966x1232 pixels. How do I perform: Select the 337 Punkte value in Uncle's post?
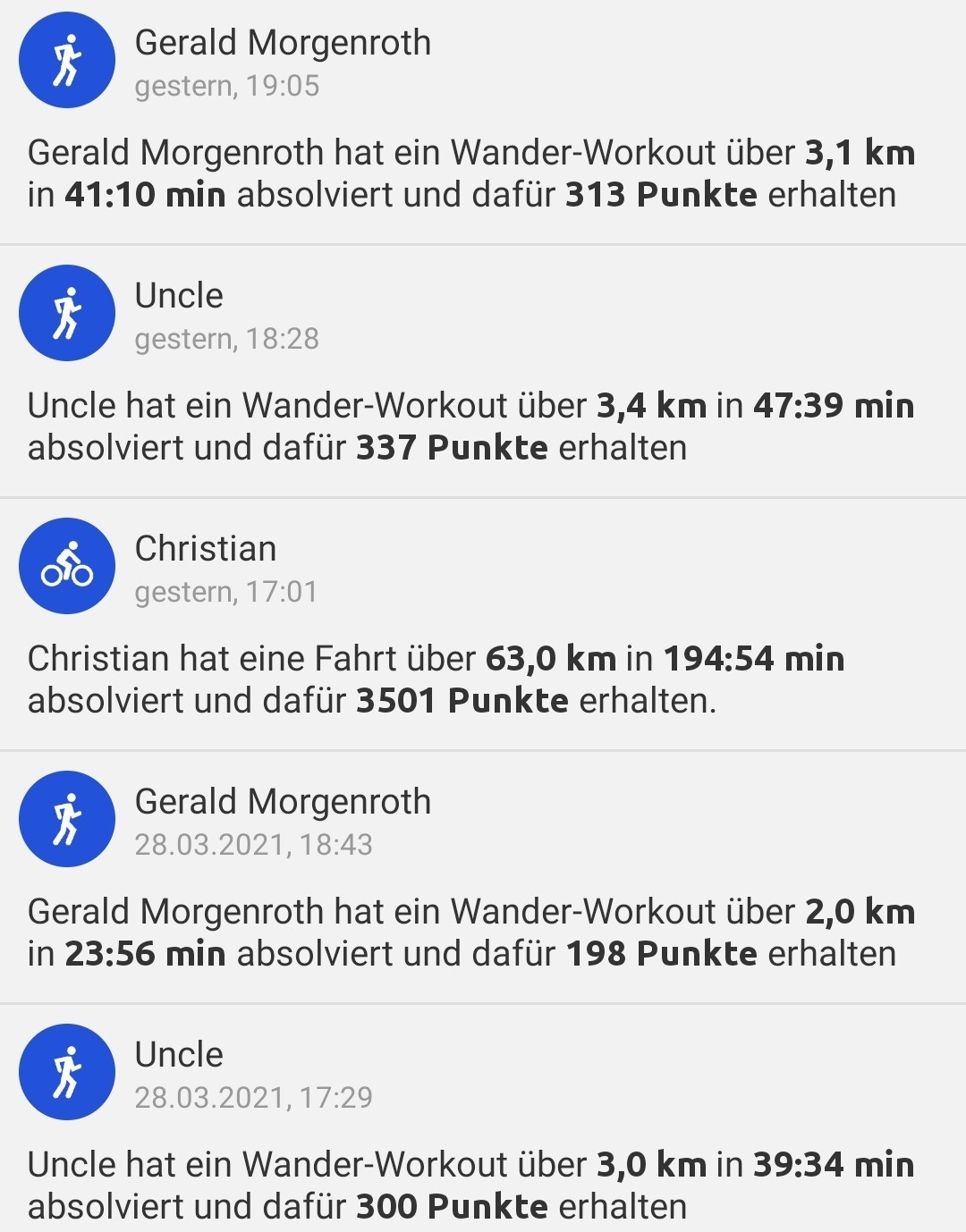[452, 446]
